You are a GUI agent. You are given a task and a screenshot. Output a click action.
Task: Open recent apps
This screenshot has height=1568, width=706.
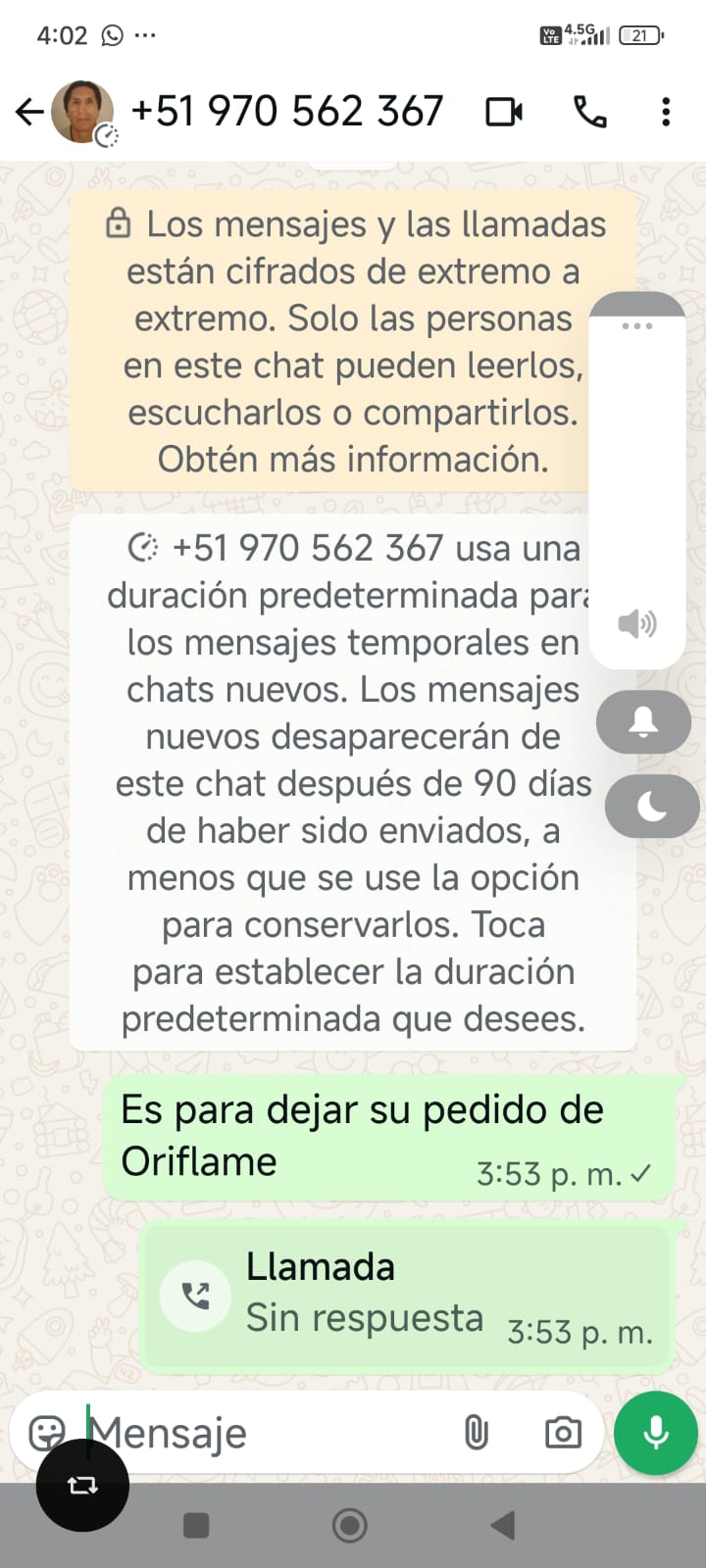click(x=196, y=1525)
